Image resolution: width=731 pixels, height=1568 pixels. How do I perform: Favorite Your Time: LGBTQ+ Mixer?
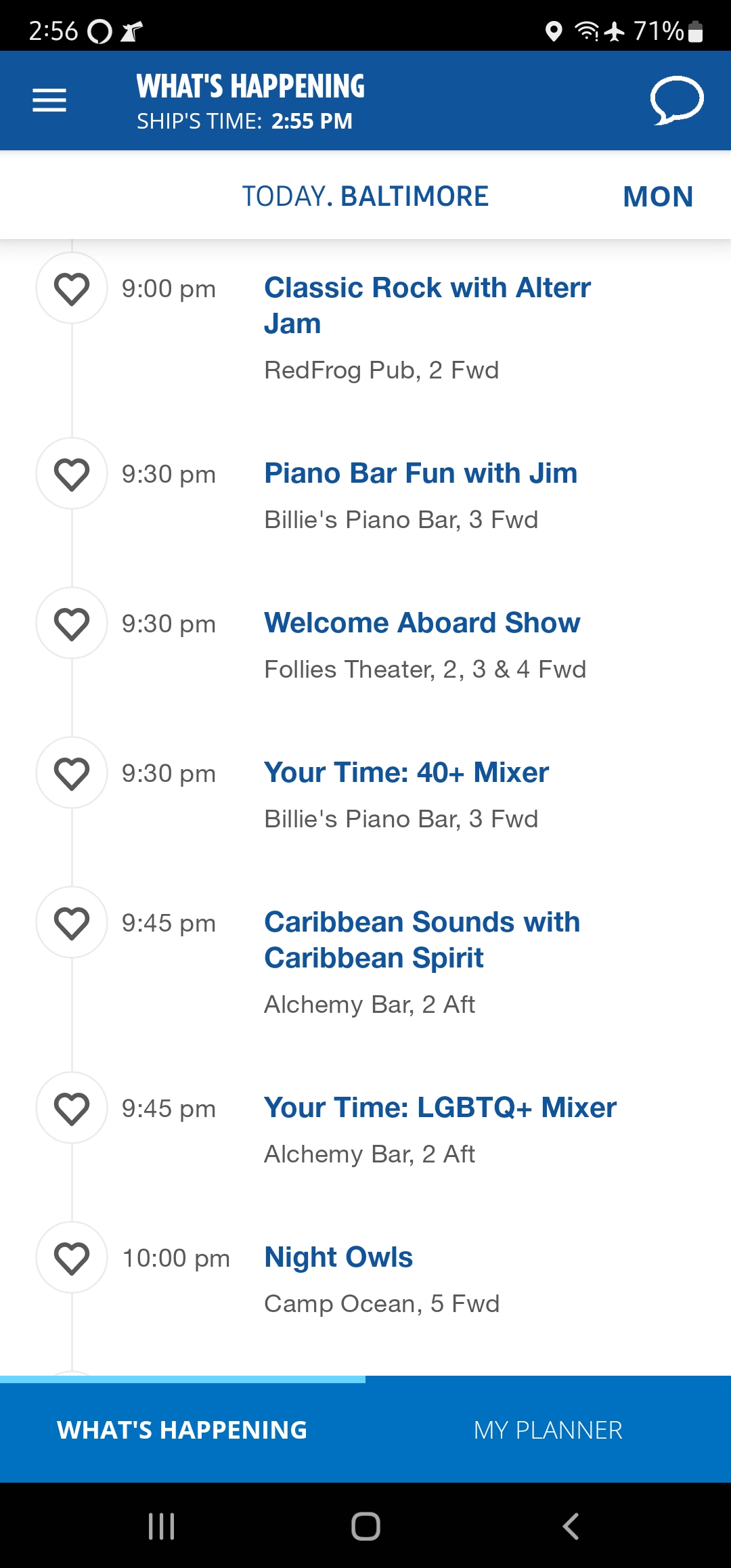coord(72,1108)
